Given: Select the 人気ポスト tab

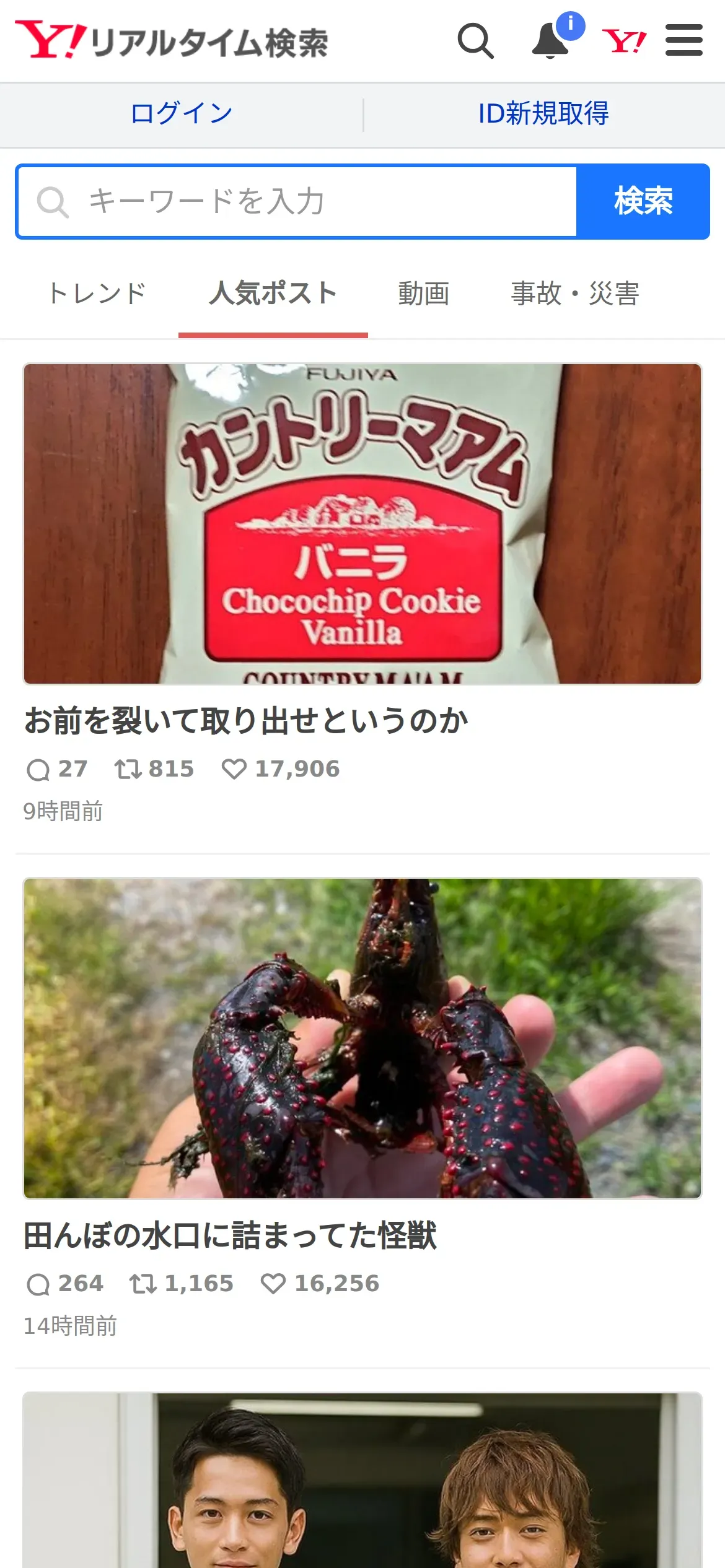Looking at the screenshot, I should 273,294.
